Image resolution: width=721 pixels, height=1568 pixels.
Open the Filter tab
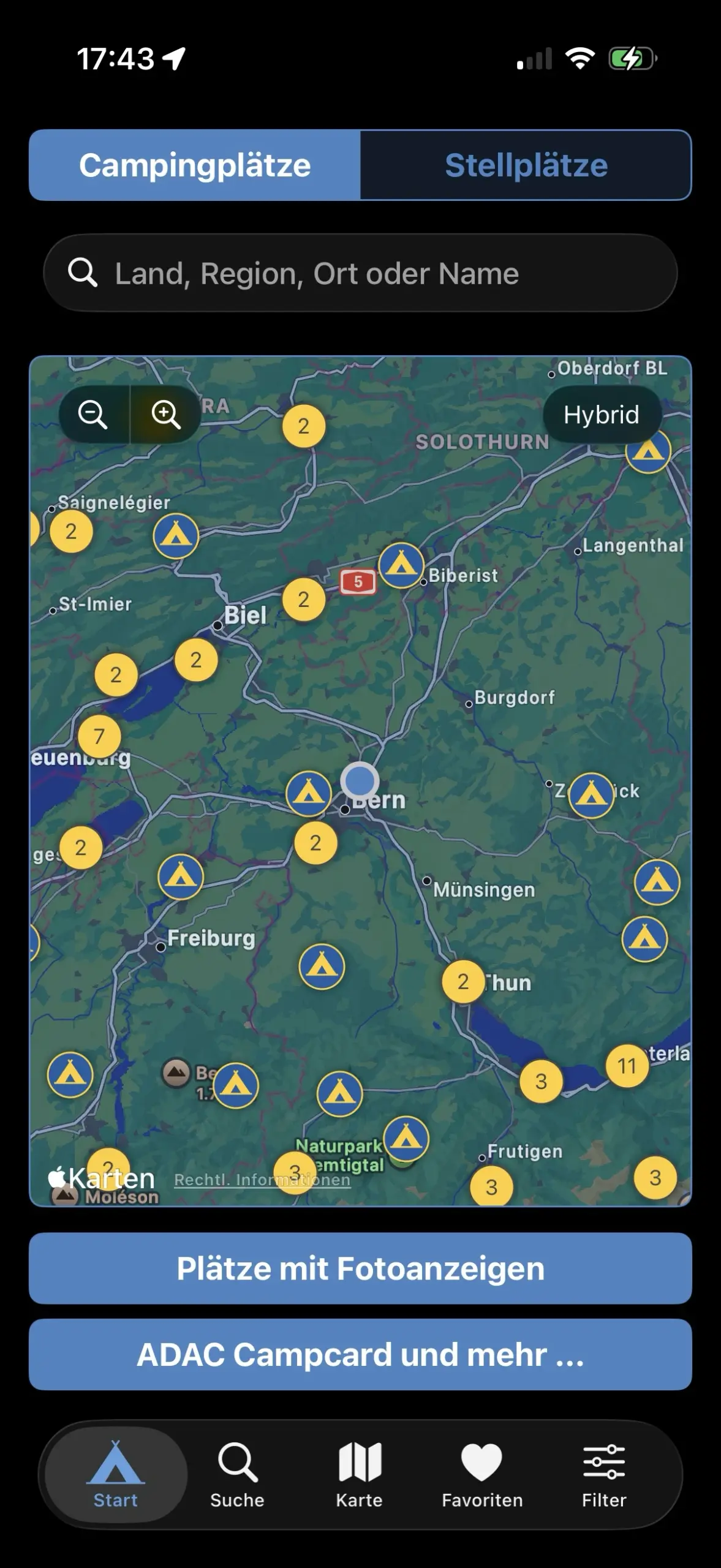(604, 1475)
